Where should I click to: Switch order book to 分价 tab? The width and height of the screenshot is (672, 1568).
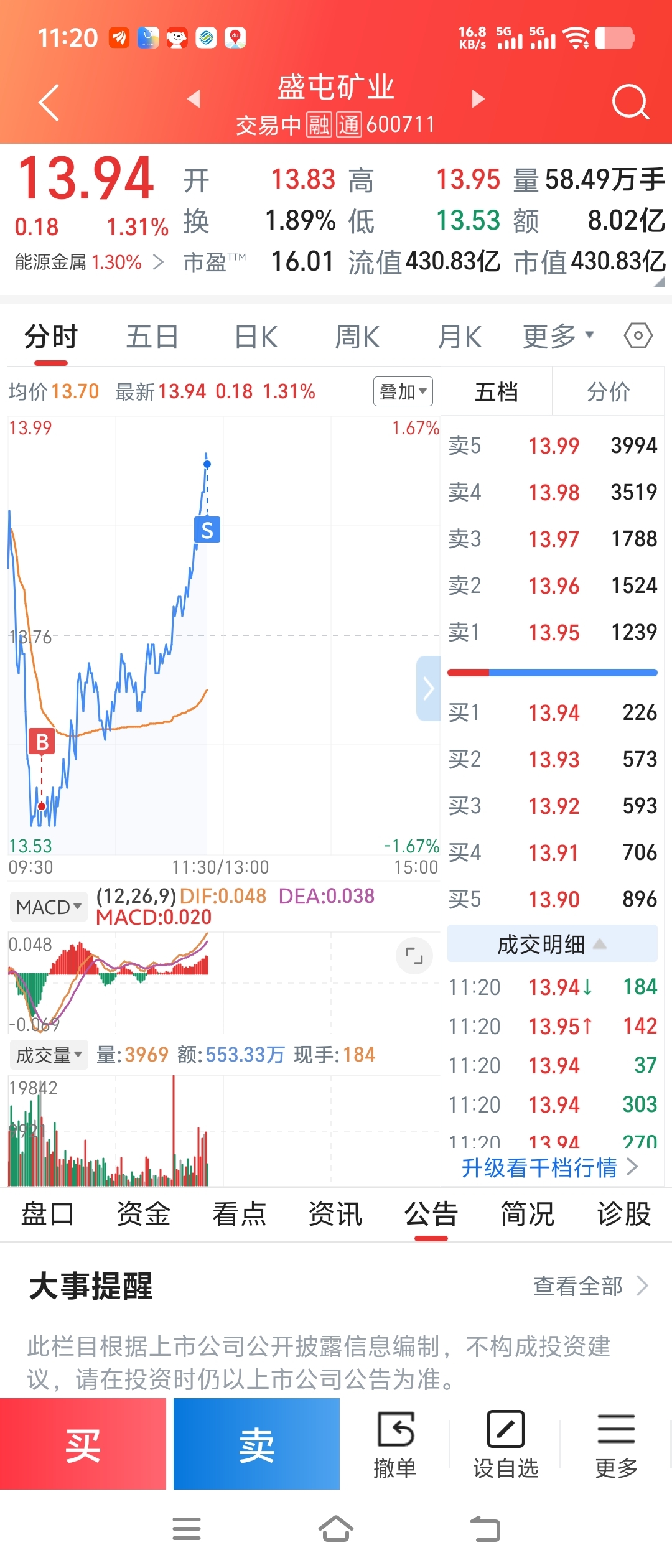tap(608, 392)
